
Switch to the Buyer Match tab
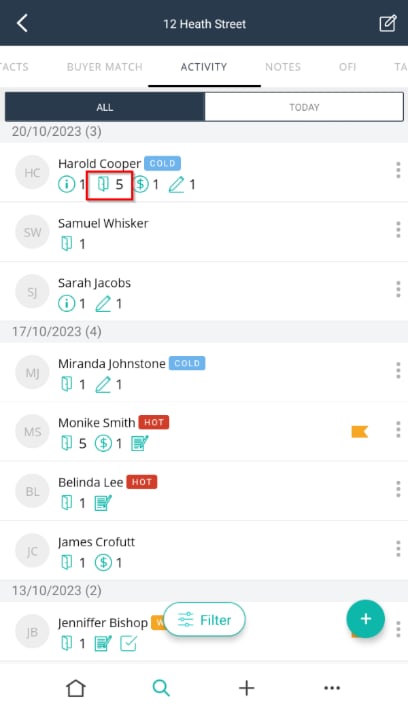click(105, 67)
